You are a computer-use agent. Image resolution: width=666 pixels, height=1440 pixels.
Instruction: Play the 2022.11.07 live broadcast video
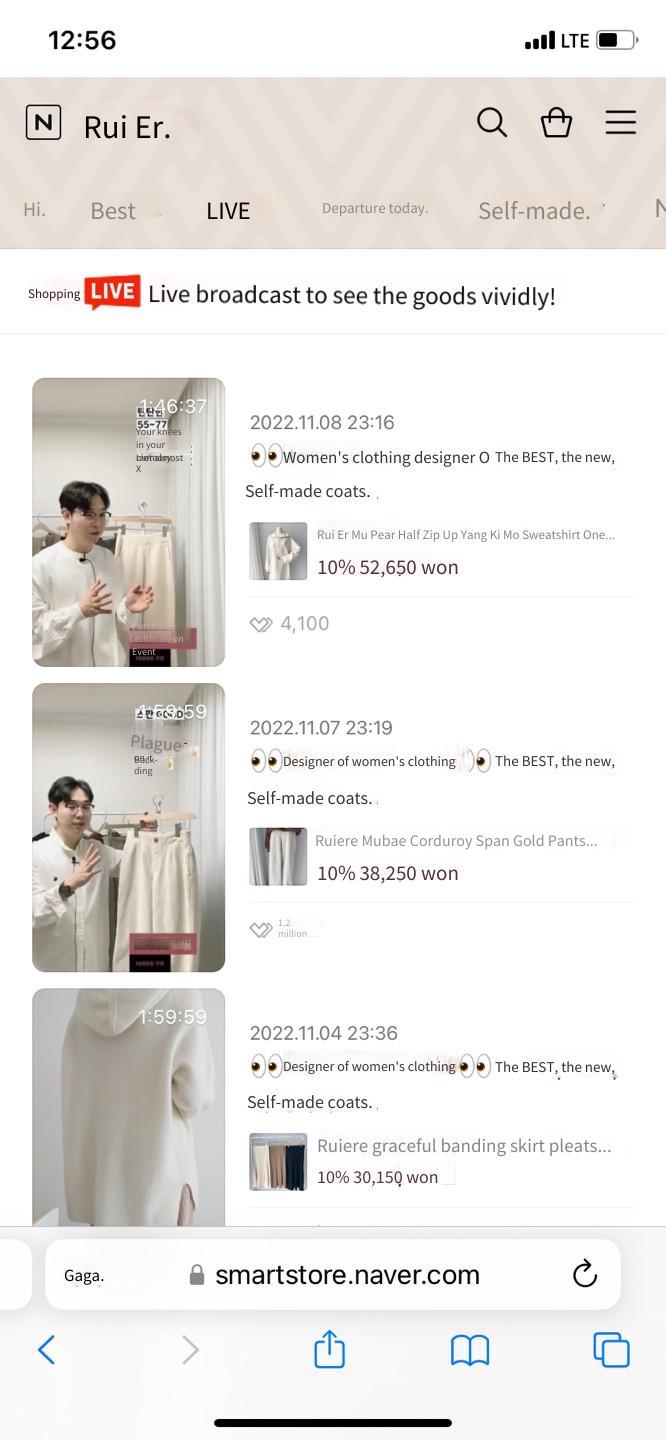[128, 827]
